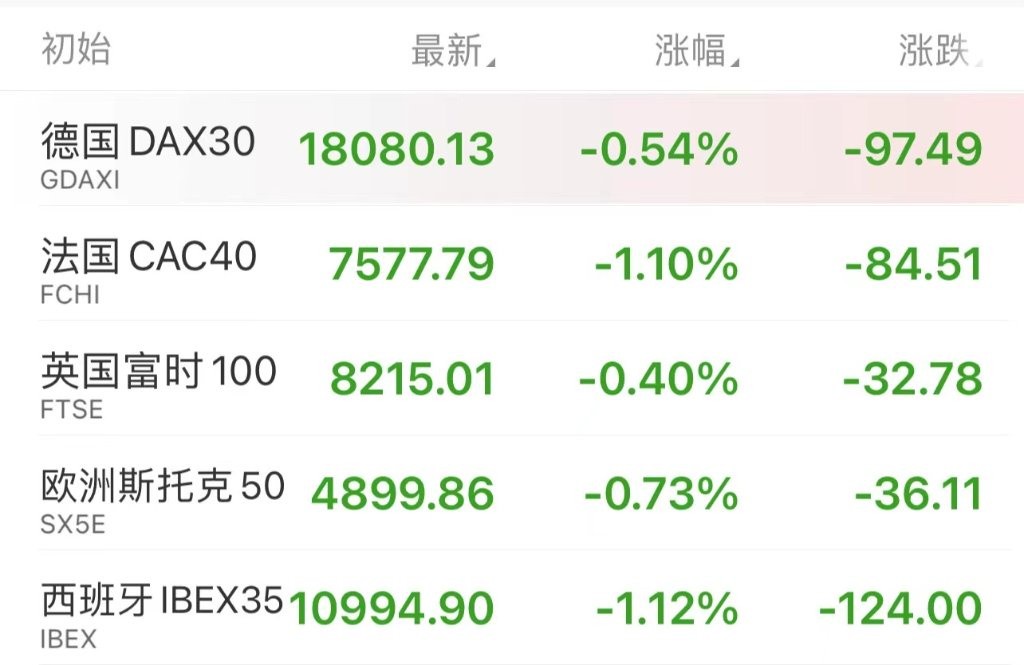Sort list by 涨幅 percent column
This screenshot has width=1024, height=665.
[x=695, y=50]
